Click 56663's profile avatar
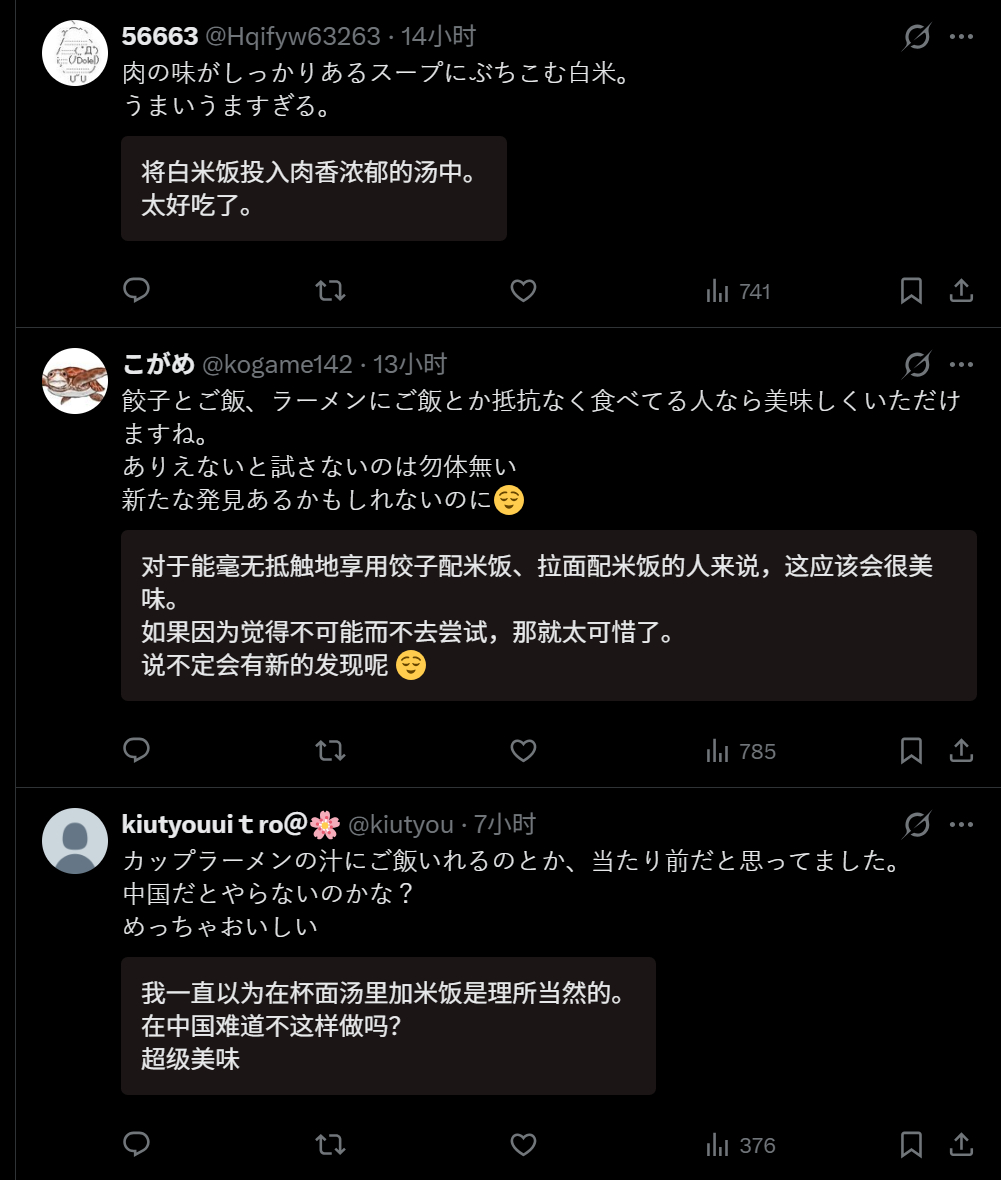The width and height of the screenshot is (1001, 1180). (74, 51)
